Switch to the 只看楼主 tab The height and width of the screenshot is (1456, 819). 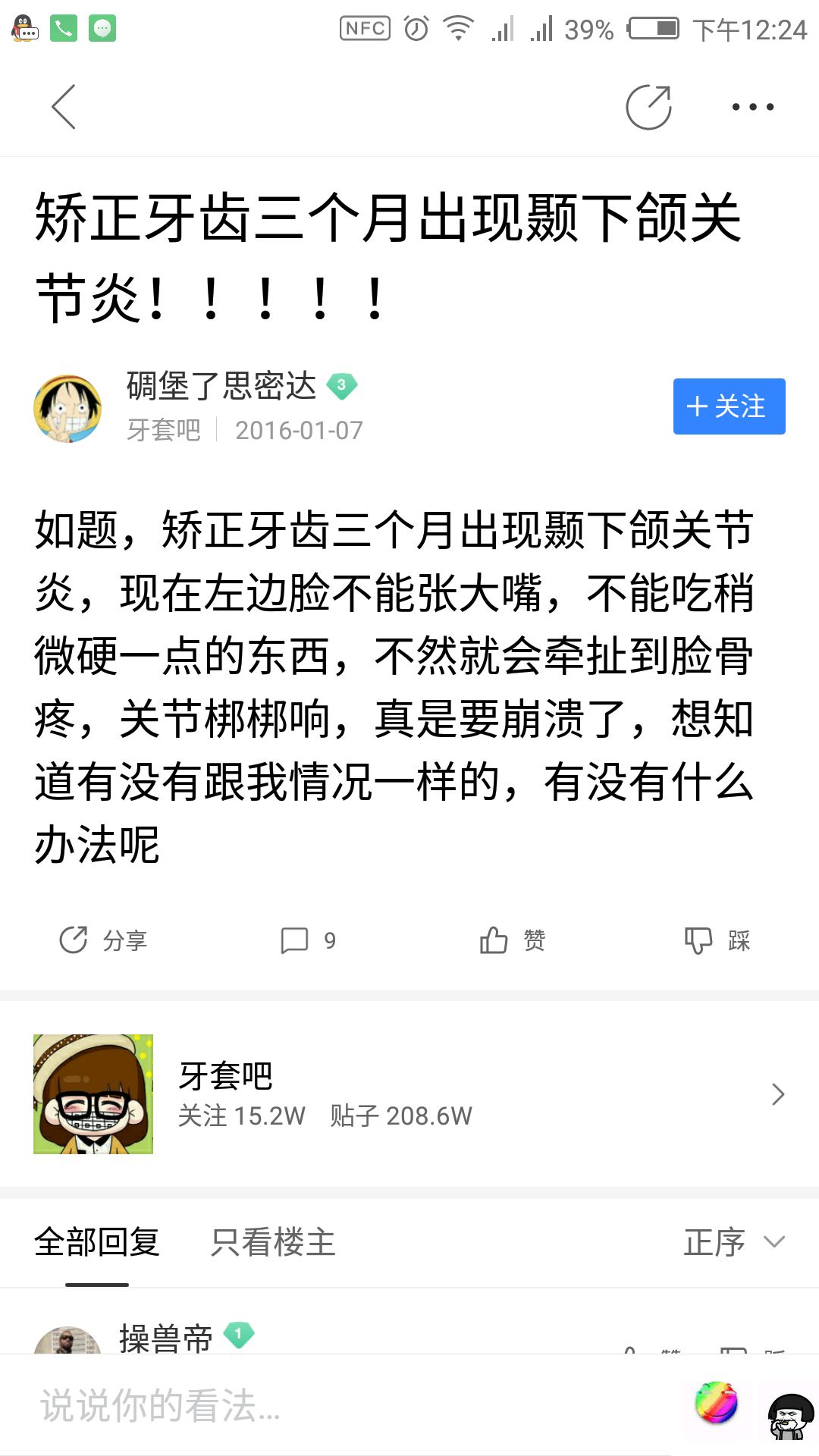273,1242
